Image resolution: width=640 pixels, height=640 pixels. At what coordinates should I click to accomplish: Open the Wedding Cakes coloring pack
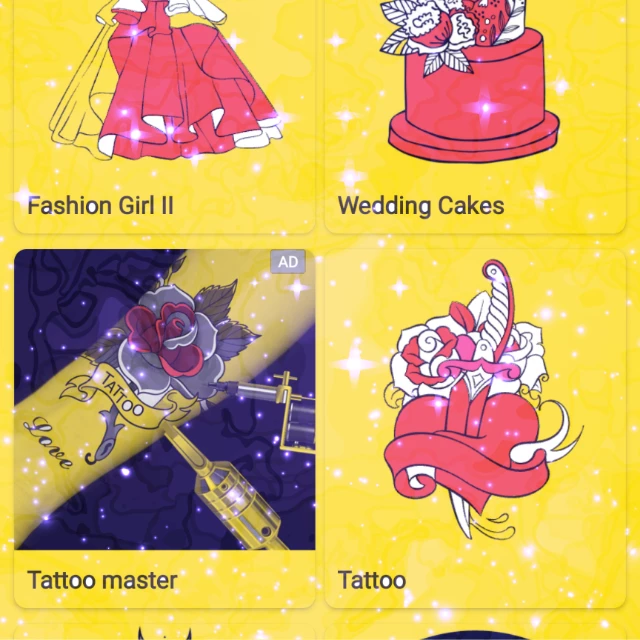[475, 116]
